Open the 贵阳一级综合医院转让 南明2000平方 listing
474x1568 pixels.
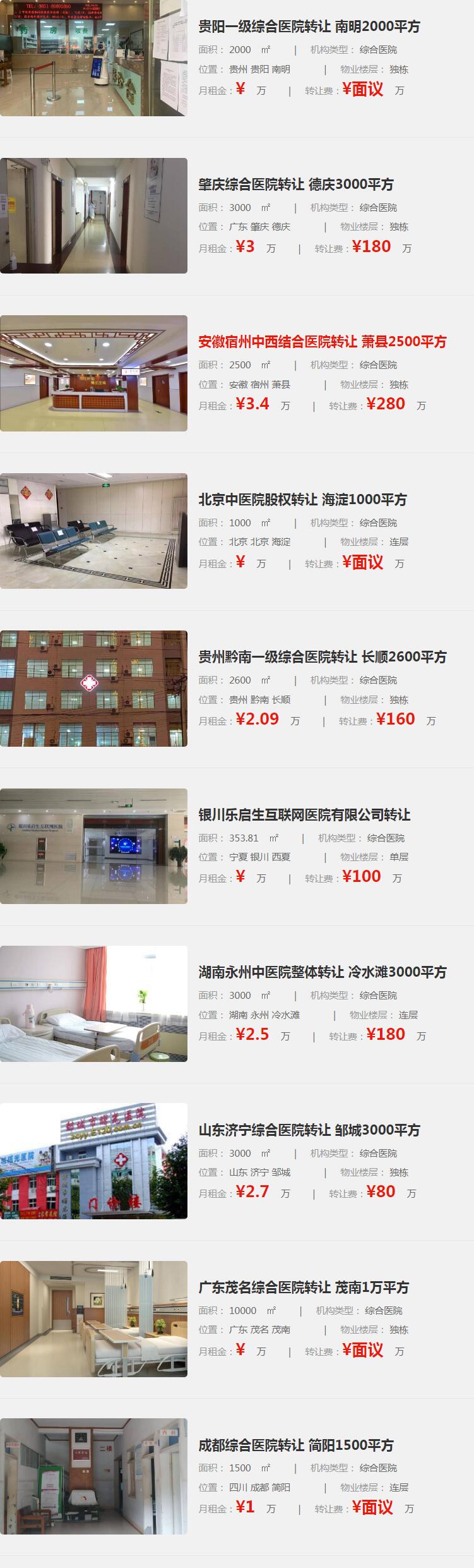[309, 27]
